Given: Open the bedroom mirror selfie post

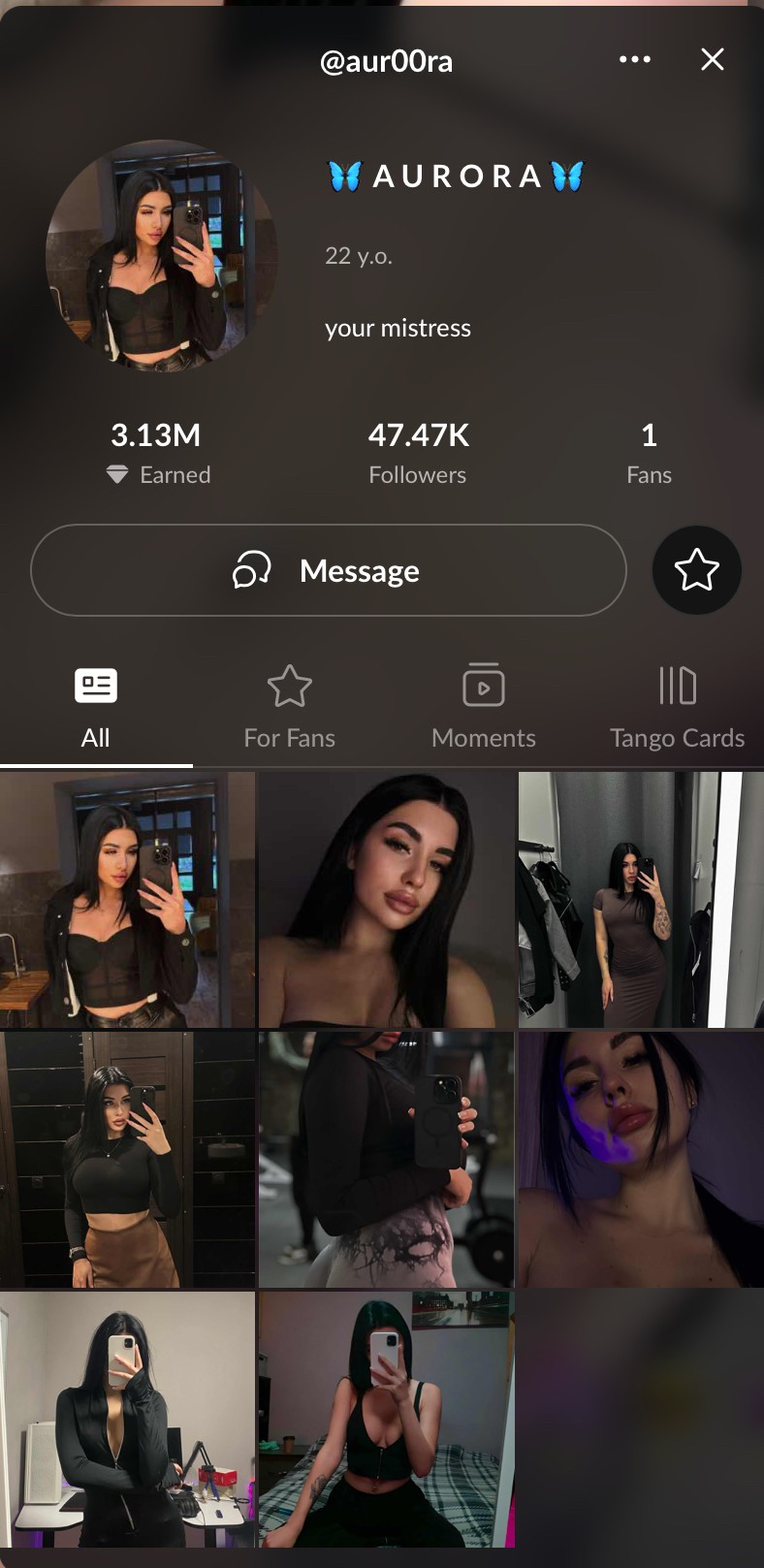Looking at the screenshot, I should tap(386, 1420).
